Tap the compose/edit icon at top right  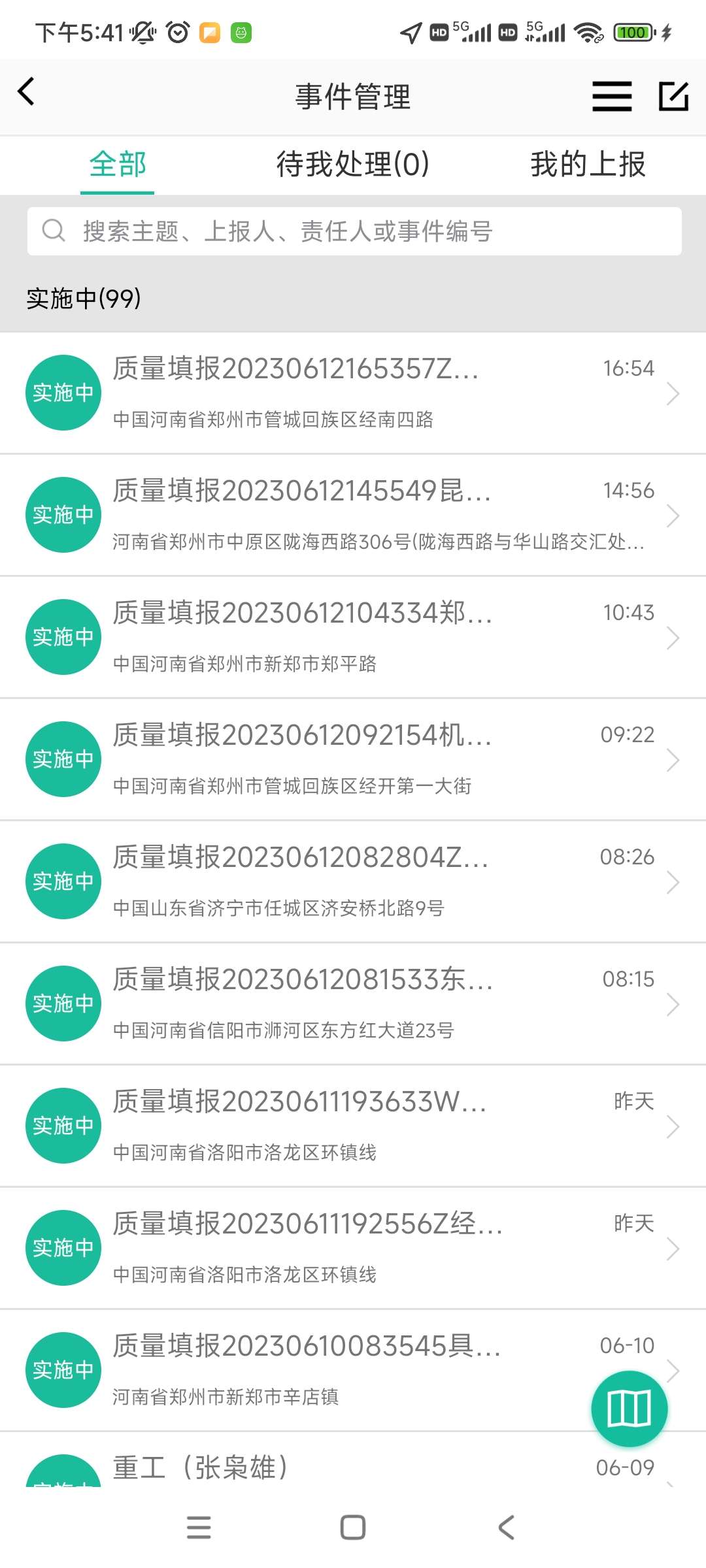[675, 97]
